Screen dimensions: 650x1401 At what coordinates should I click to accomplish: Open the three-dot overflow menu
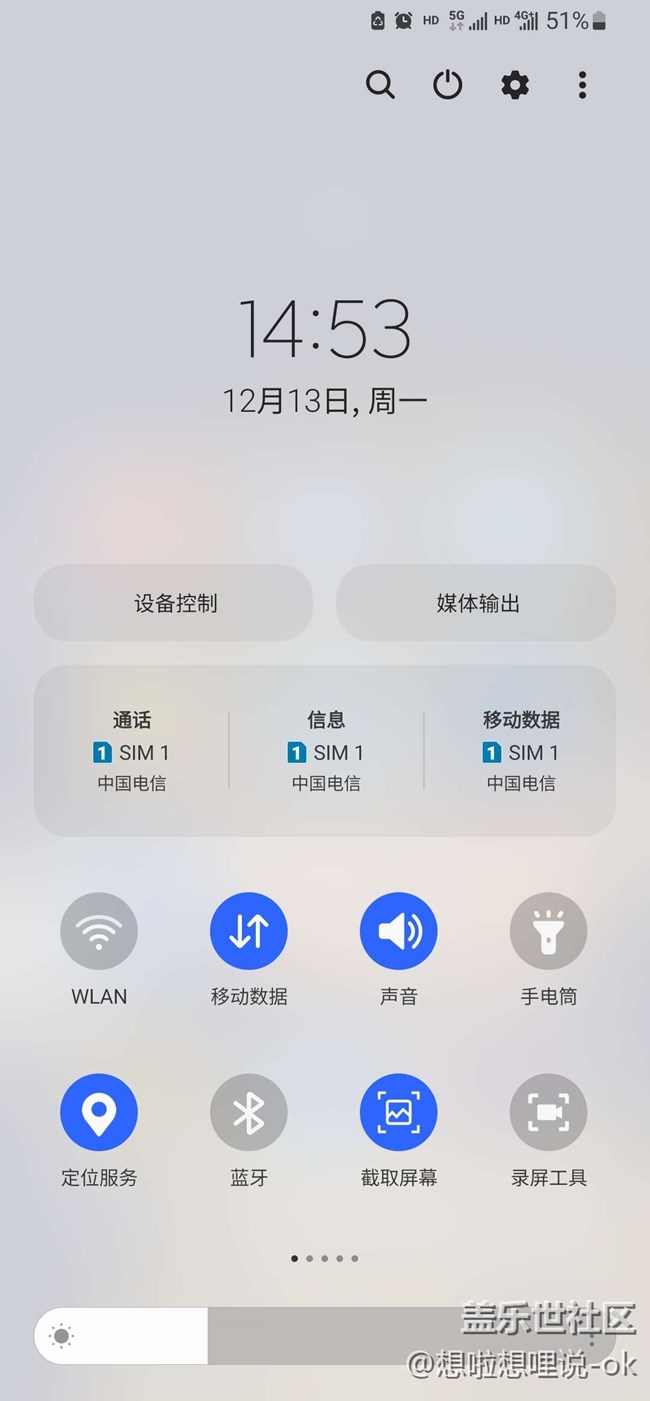582,86
